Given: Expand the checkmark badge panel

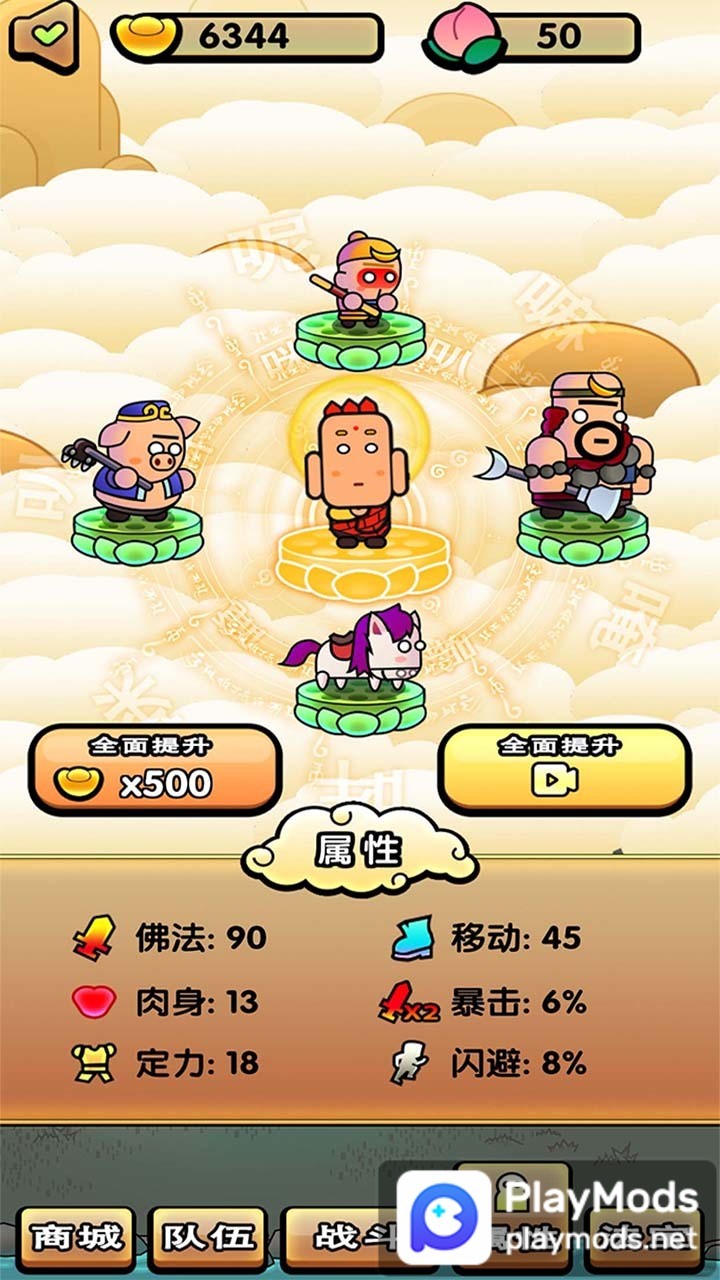Looking at the screenshot, I should tap(42, 38).
